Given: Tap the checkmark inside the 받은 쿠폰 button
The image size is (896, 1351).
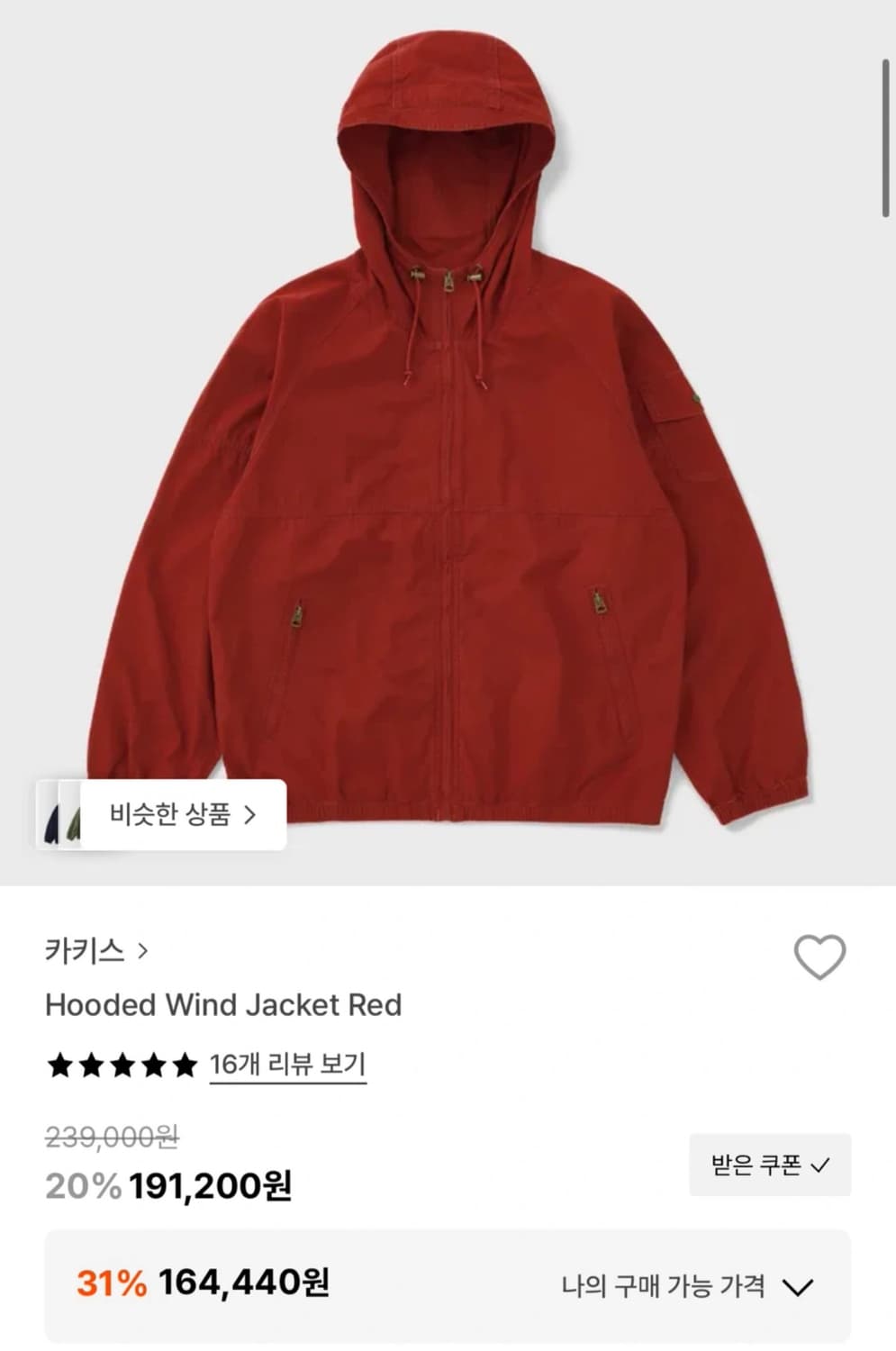Looking at the screenshot, I should (x=820, y=1165).
